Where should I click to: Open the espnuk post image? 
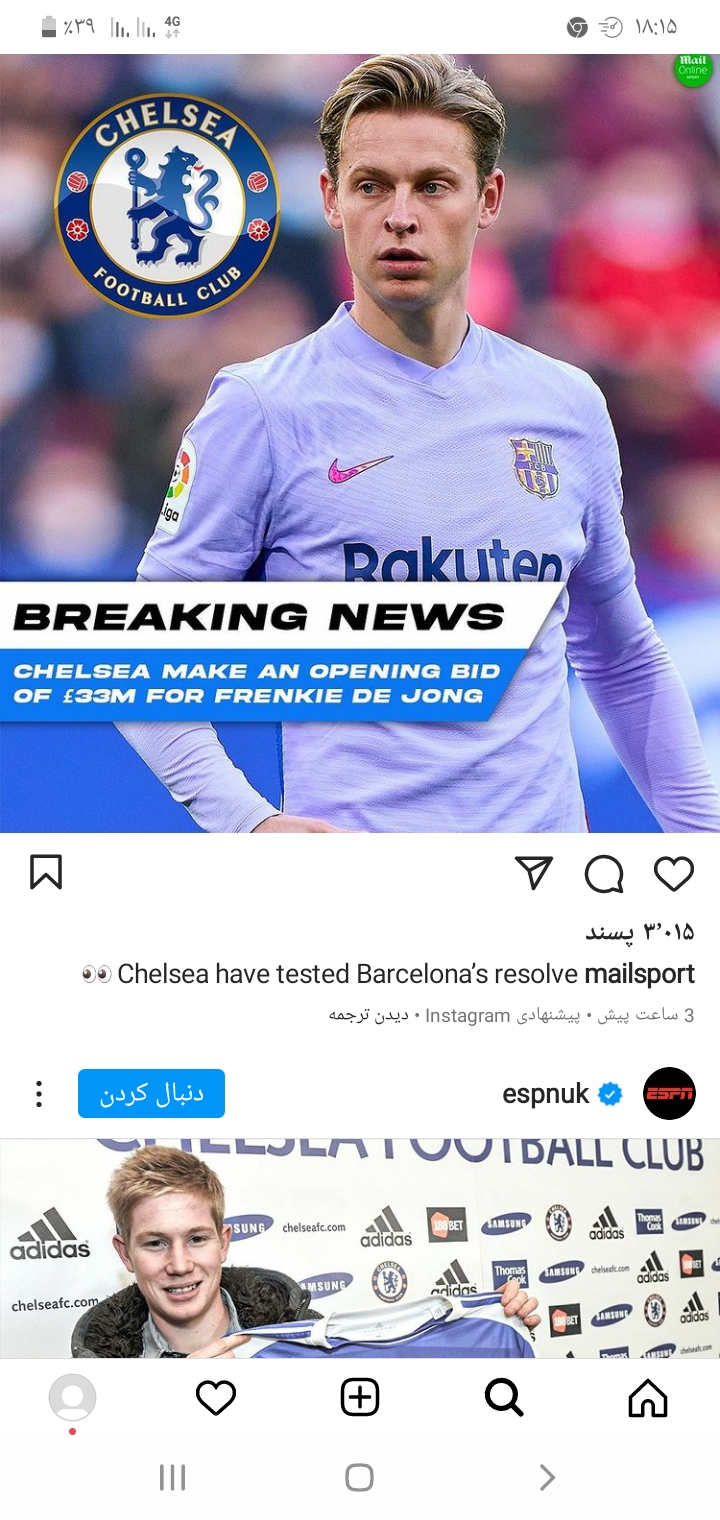click(x=360, y=1248)
